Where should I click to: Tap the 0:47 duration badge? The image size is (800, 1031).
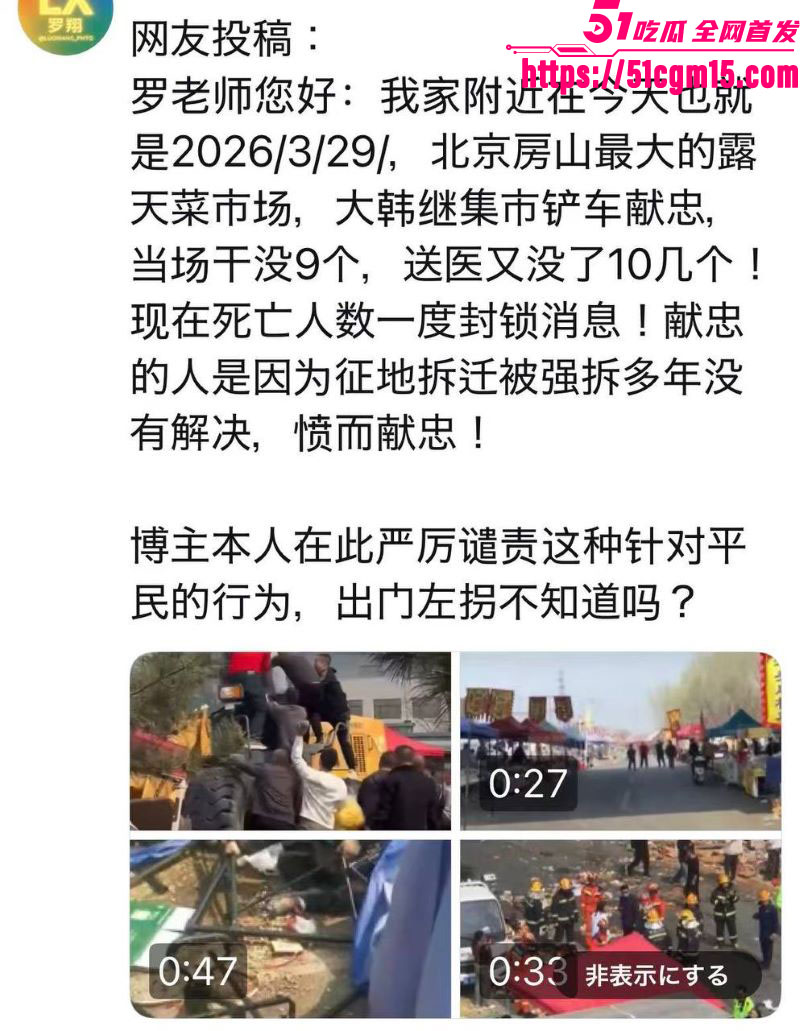(199, 968)
